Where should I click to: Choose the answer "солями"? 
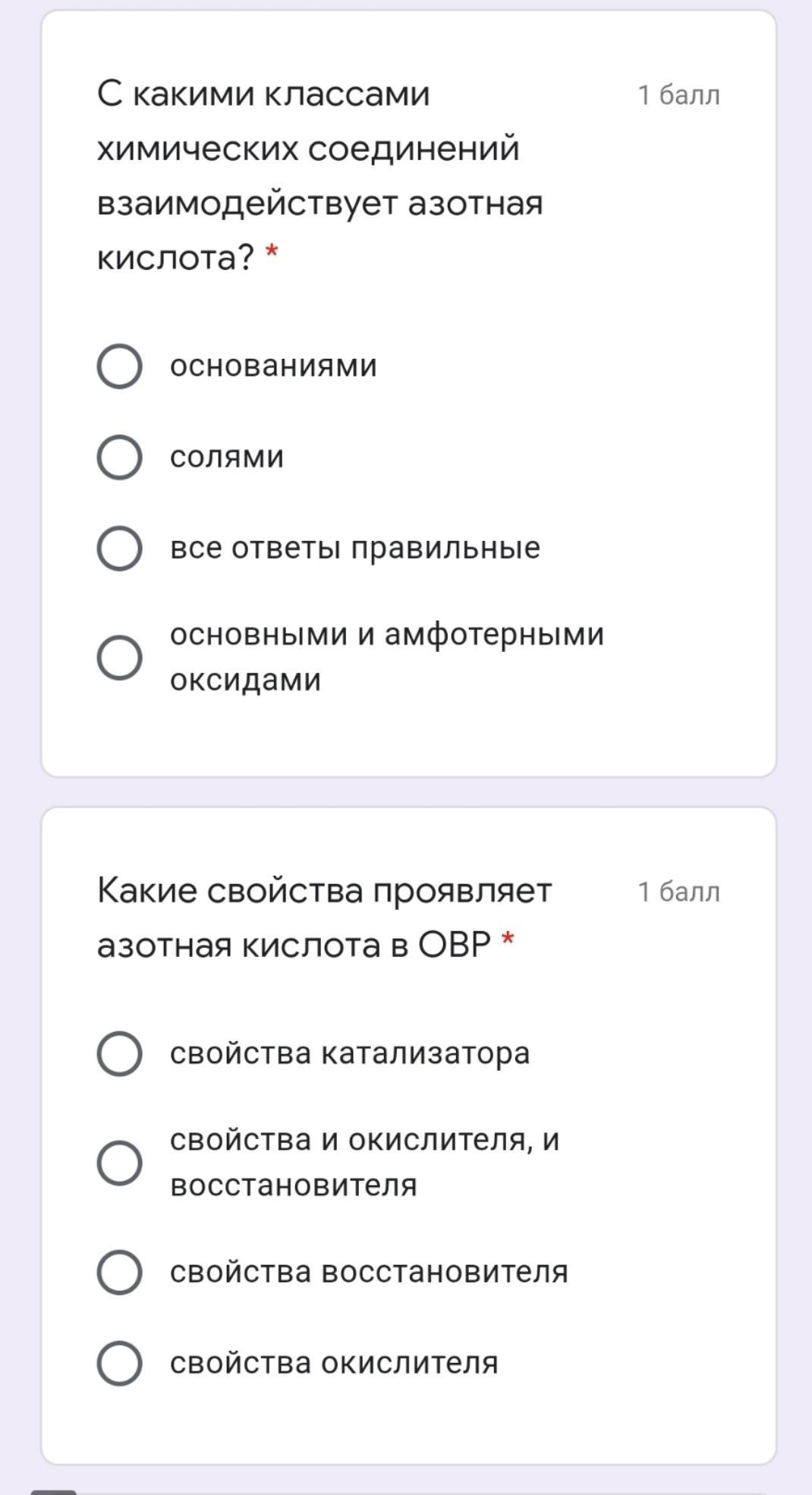(119, 458)
